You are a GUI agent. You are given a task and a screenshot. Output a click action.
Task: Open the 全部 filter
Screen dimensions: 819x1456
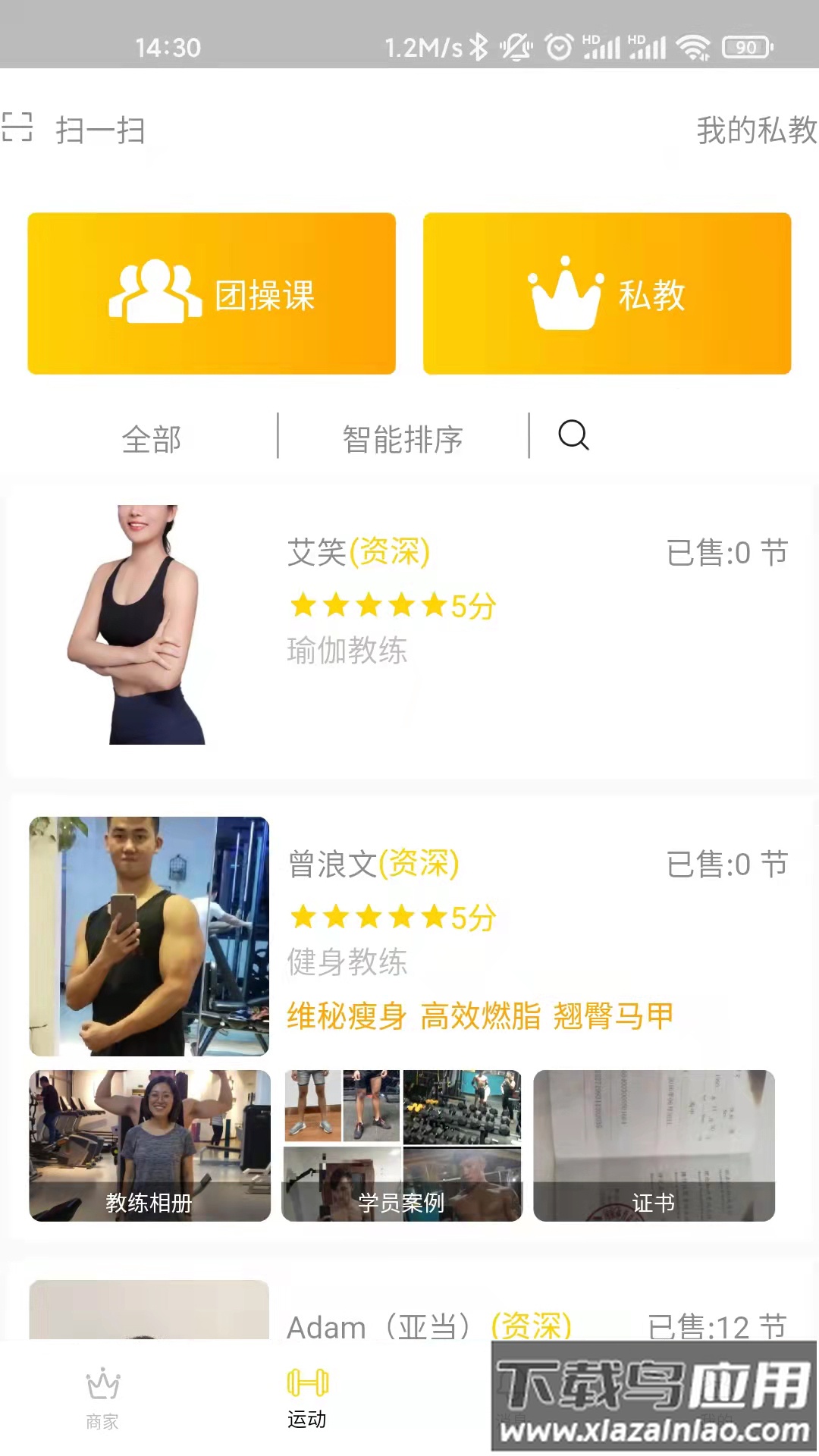click(x=151, y=438)
